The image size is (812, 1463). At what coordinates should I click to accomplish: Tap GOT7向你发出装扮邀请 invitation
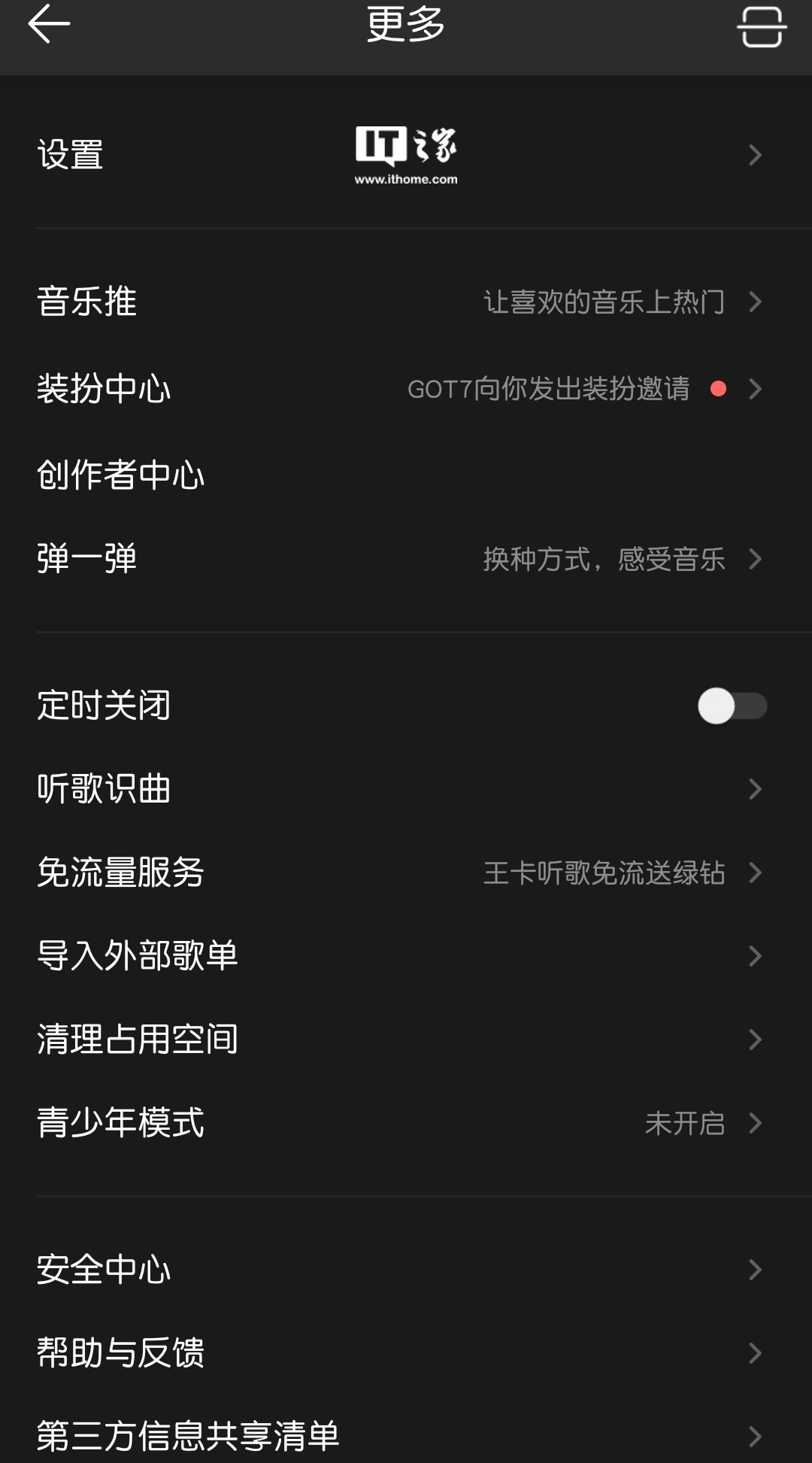coord(548,390)
